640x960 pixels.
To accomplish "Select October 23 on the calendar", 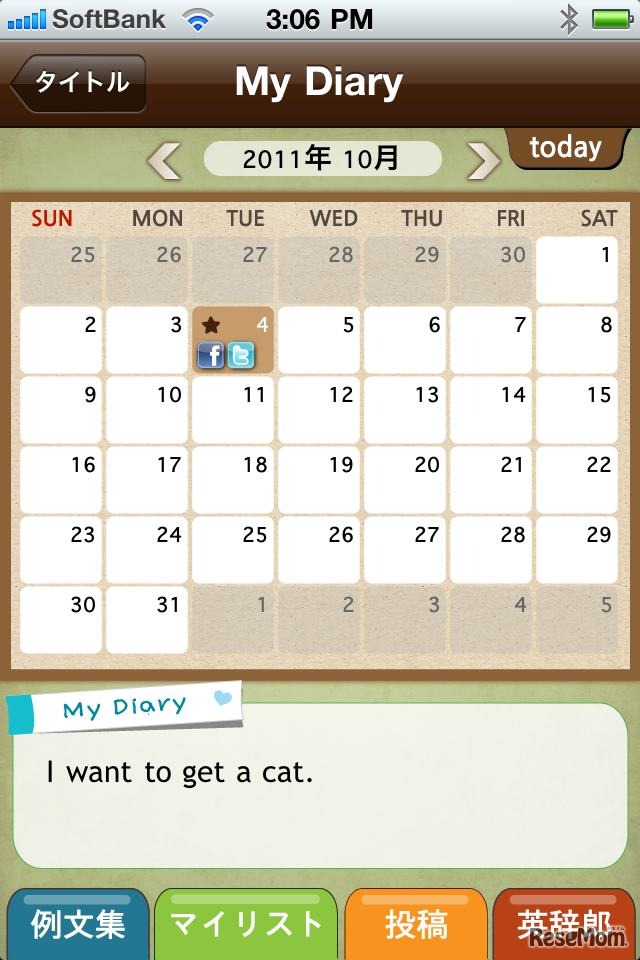I will coord(60,549).
